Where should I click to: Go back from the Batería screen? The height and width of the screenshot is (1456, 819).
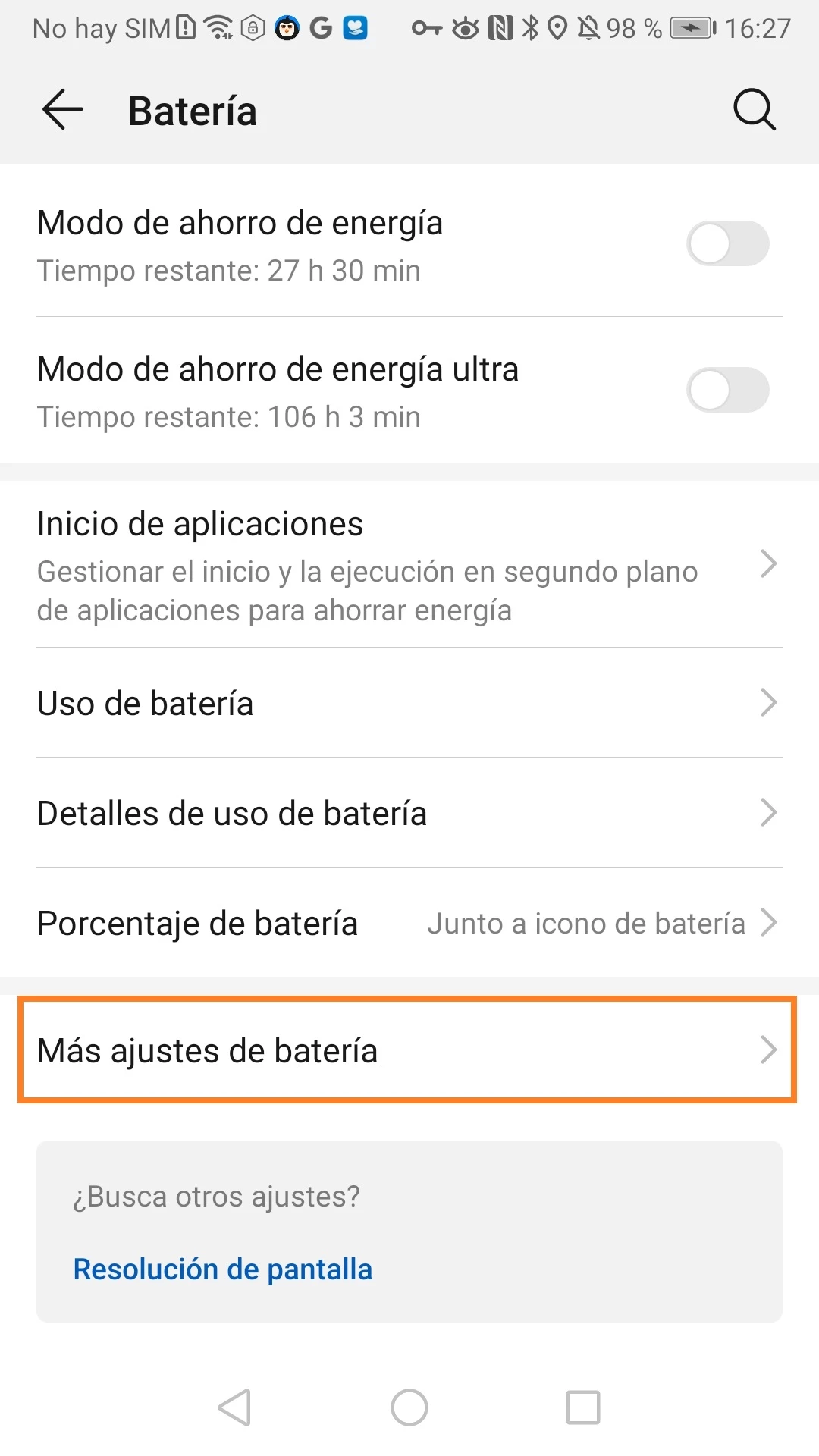[x=62, y=111]
